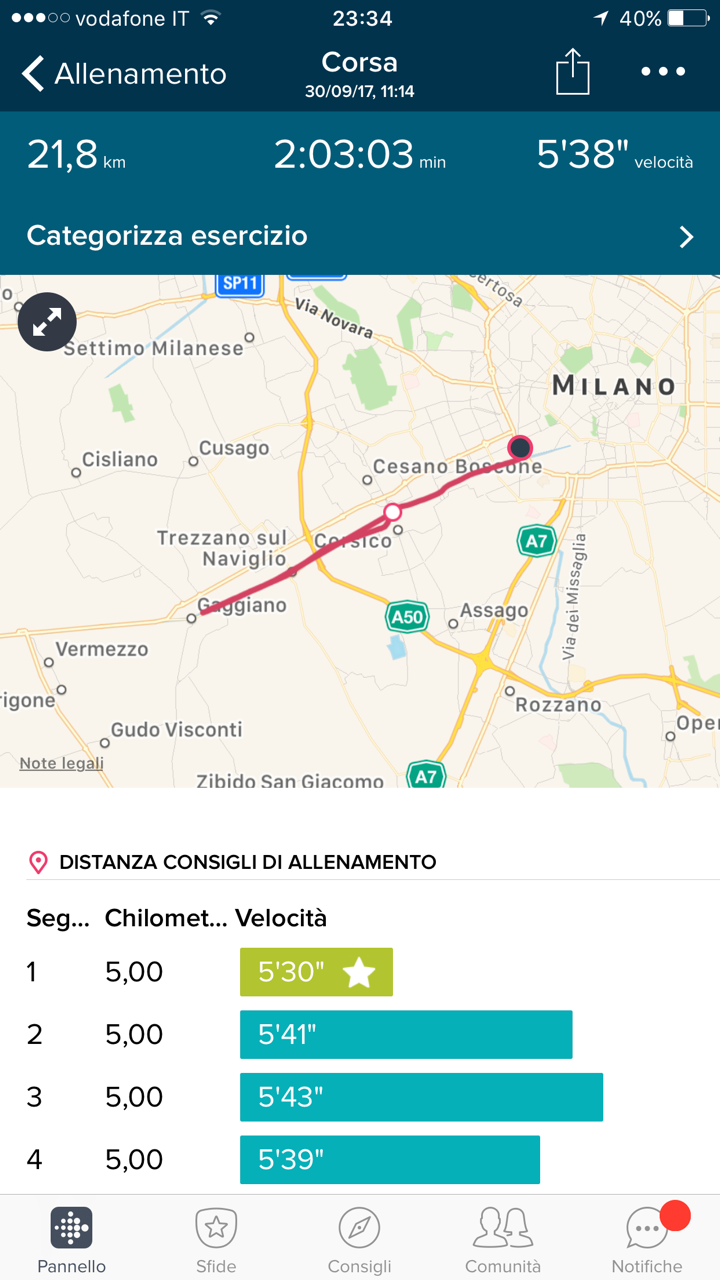Open Categorizza esercizio
Image resolution: width=720 pixels, height=1280 pixels.
tap(360, 236)
